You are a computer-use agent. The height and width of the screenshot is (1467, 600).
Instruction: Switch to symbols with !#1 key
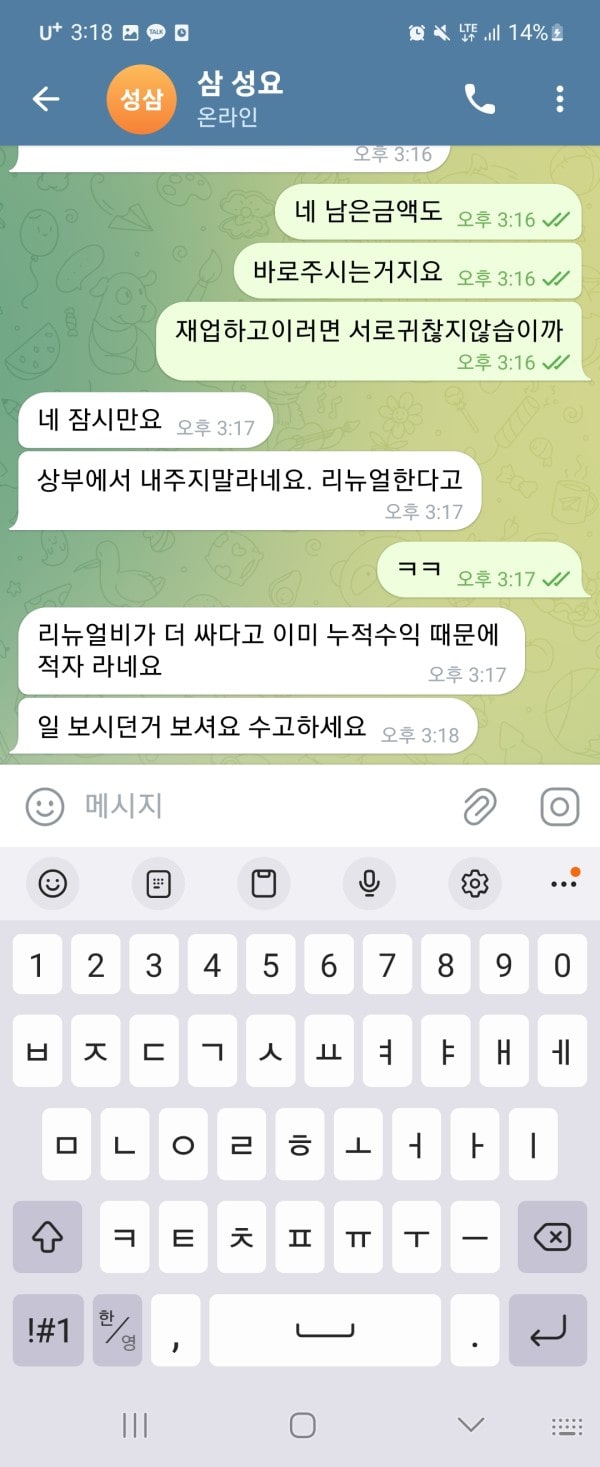48,1330
